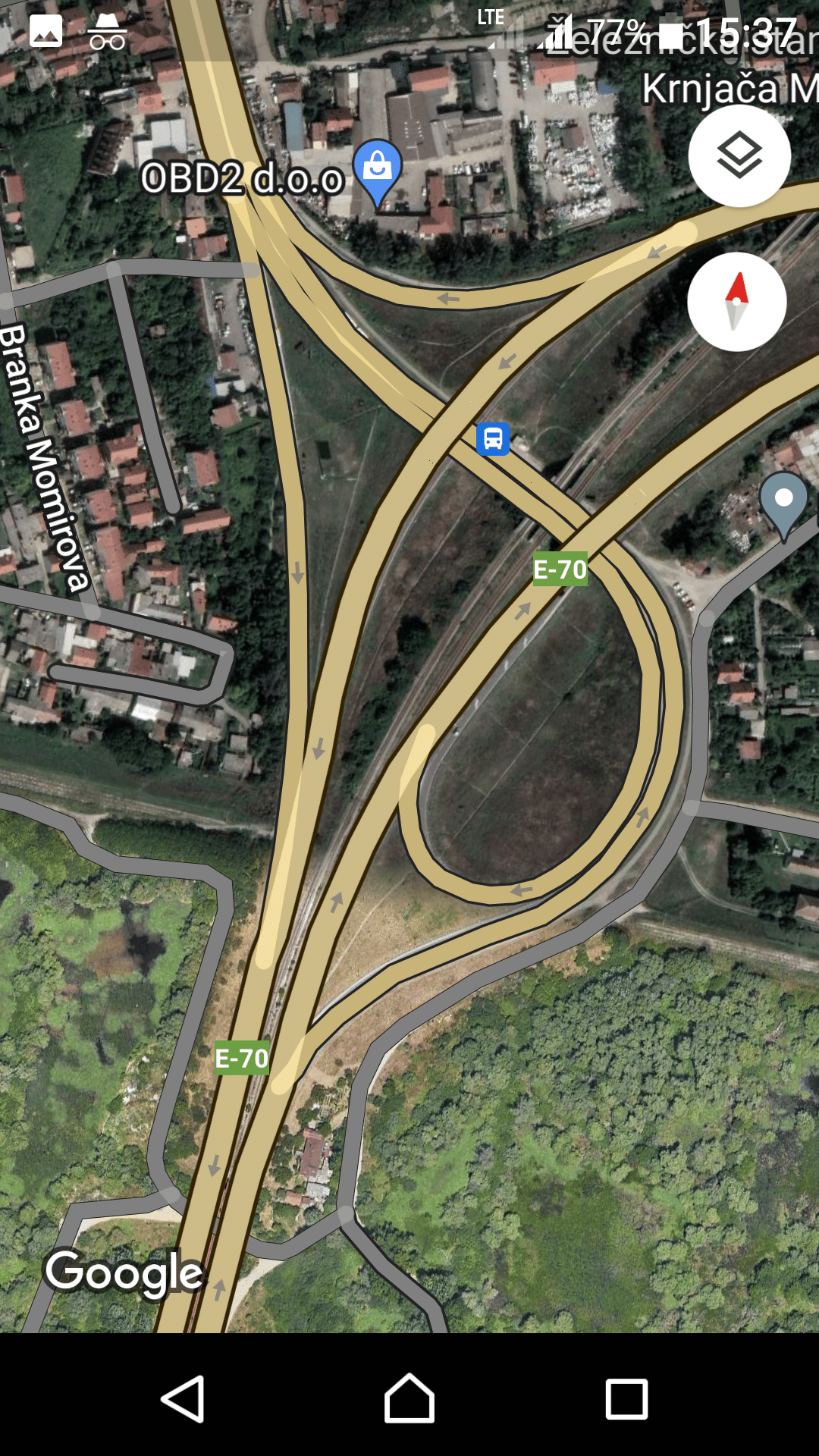819x1456 pixels.
Task: Go back with the system back button
Action: tap(184, 1399)
